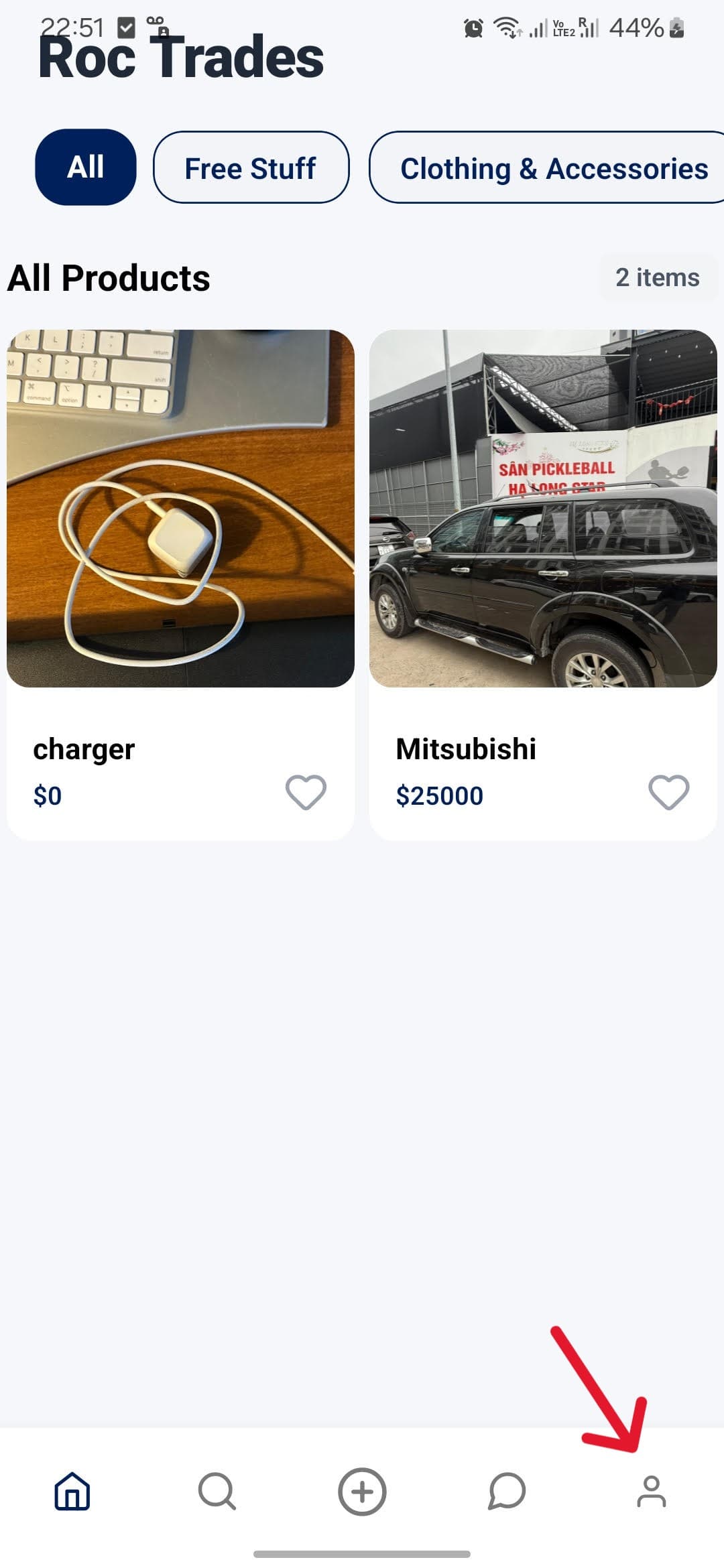Image resolution: width=724 pixels, height=1568 pixels.
Task: Filter products by Free Stuff
Action: coord(251,168)
